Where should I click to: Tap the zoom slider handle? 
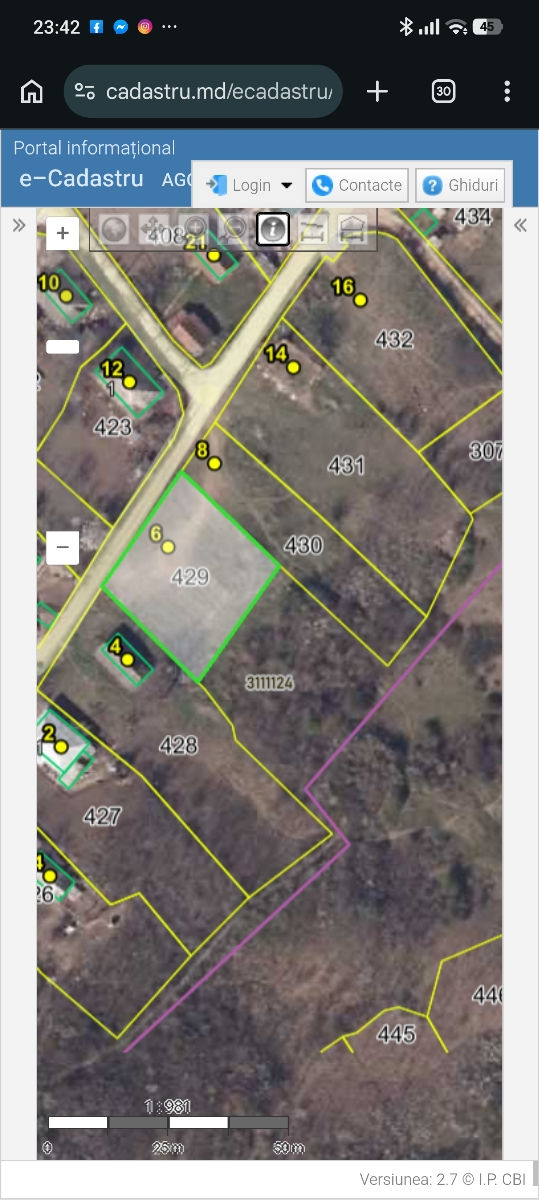tap(63, 347)
